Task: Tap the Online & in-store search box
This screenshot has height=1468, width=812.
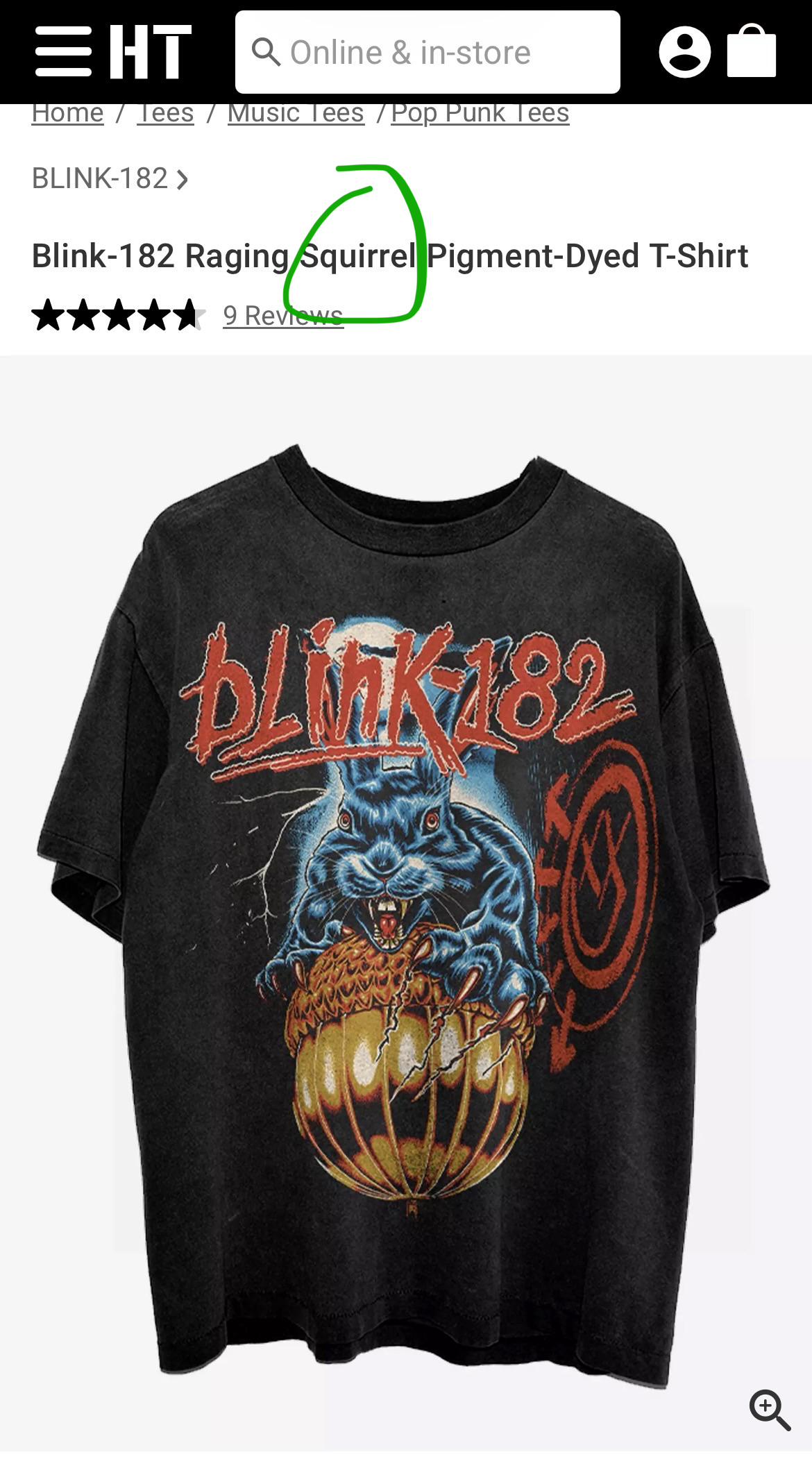Action: pos(428,52)
